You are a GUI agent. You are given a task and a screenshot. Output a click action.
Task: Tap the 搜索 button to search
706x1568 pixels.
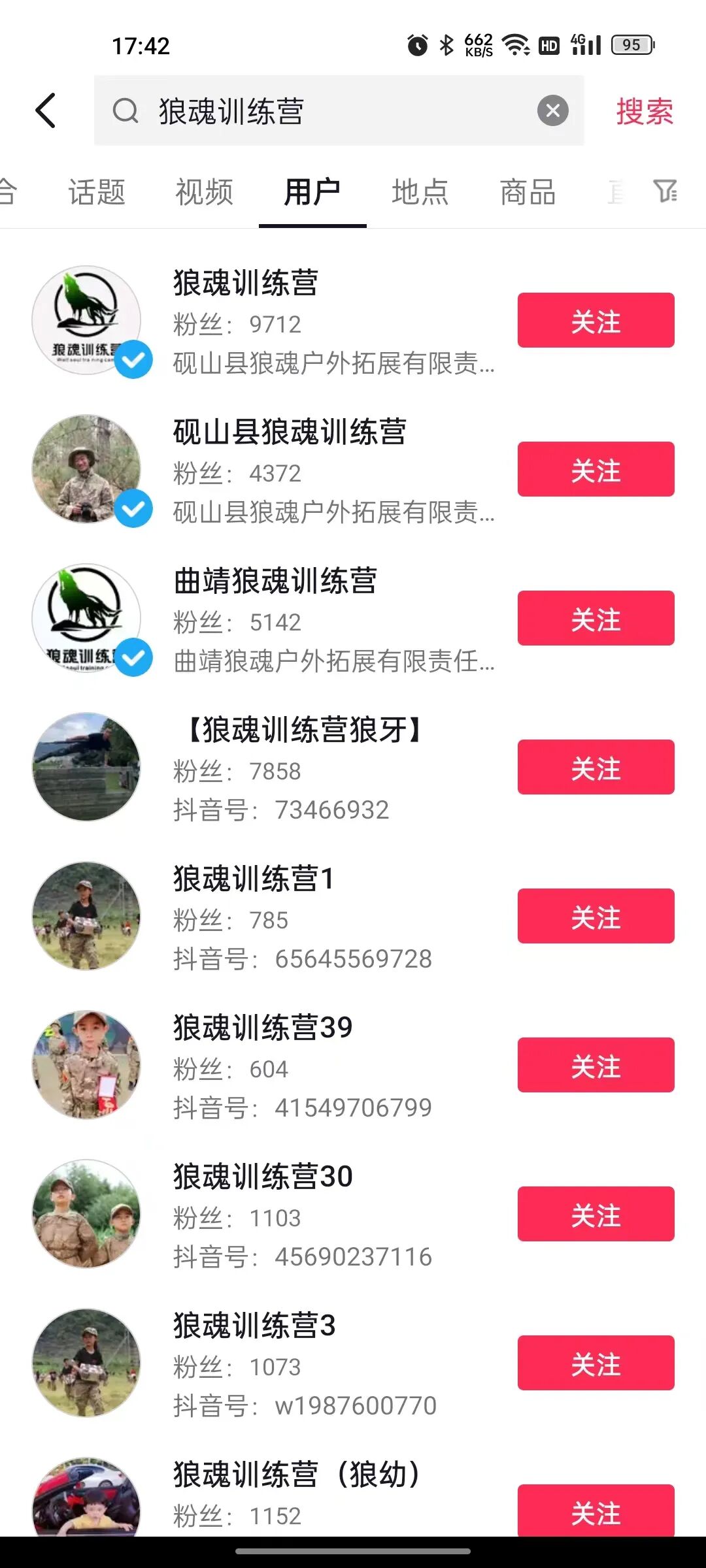[644, 111]
